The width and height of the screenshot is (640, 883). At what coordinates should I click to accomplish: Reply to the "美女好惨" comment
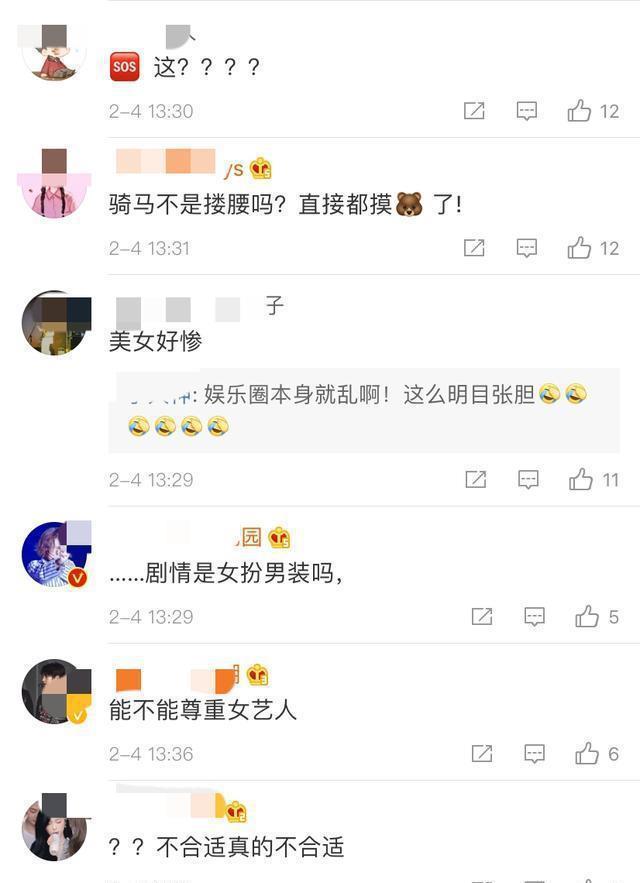point(528,480)
